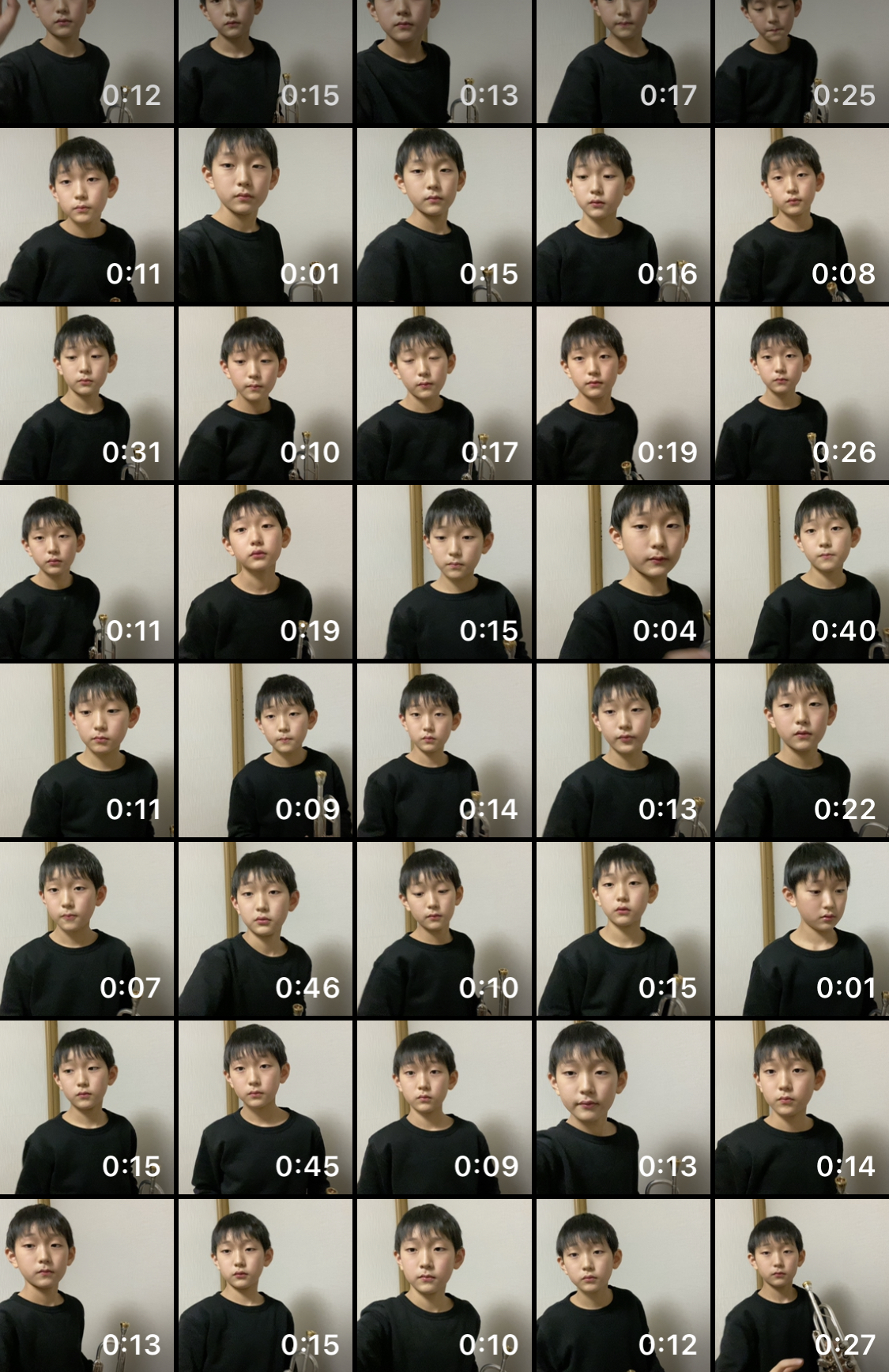Play the video lasting 0:16

coord(623,215)
